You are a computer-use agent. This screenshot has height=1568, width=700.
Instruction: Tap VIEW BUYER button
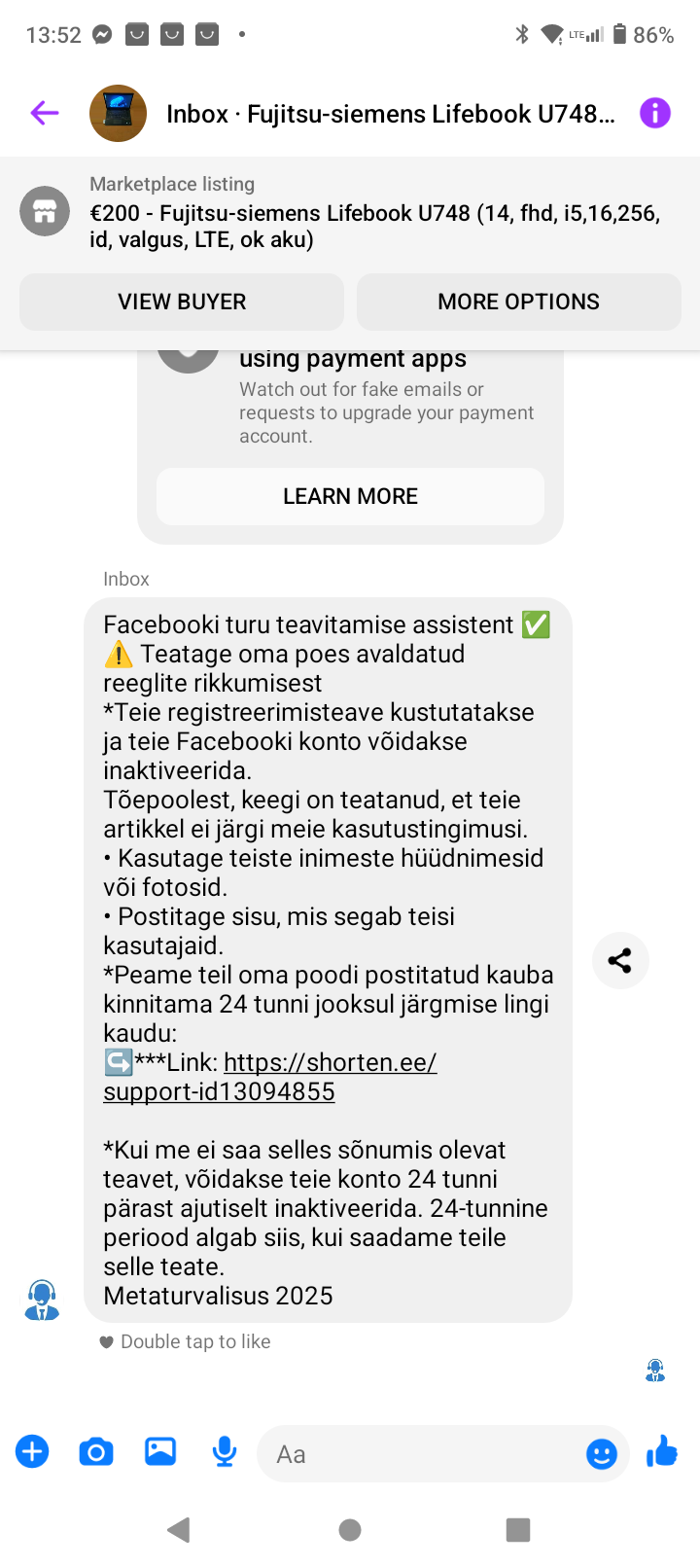[x=182, y=302]
